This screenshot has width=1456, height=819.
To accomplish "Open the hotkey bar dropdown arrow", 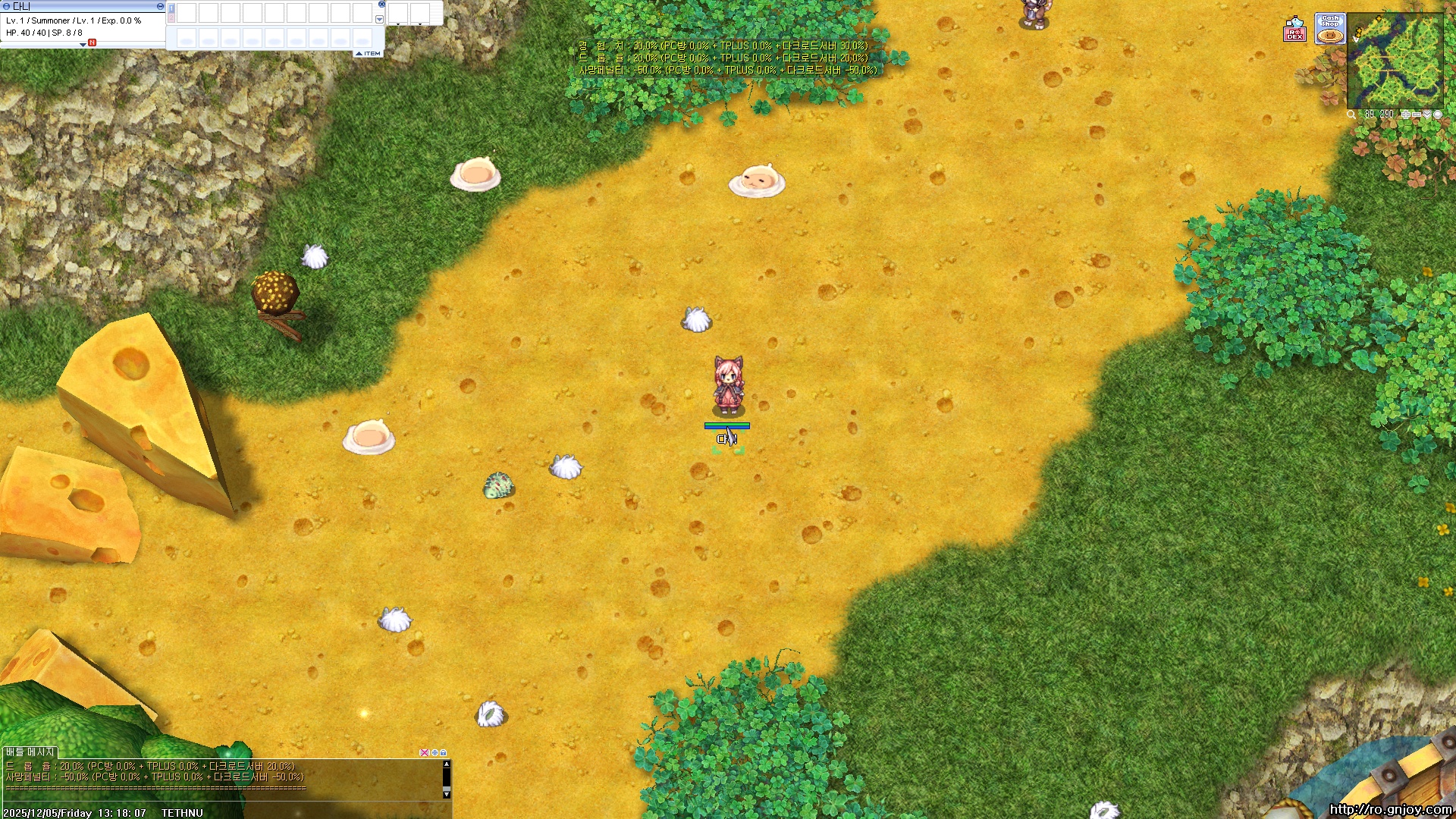I will [x=379, y=19].
